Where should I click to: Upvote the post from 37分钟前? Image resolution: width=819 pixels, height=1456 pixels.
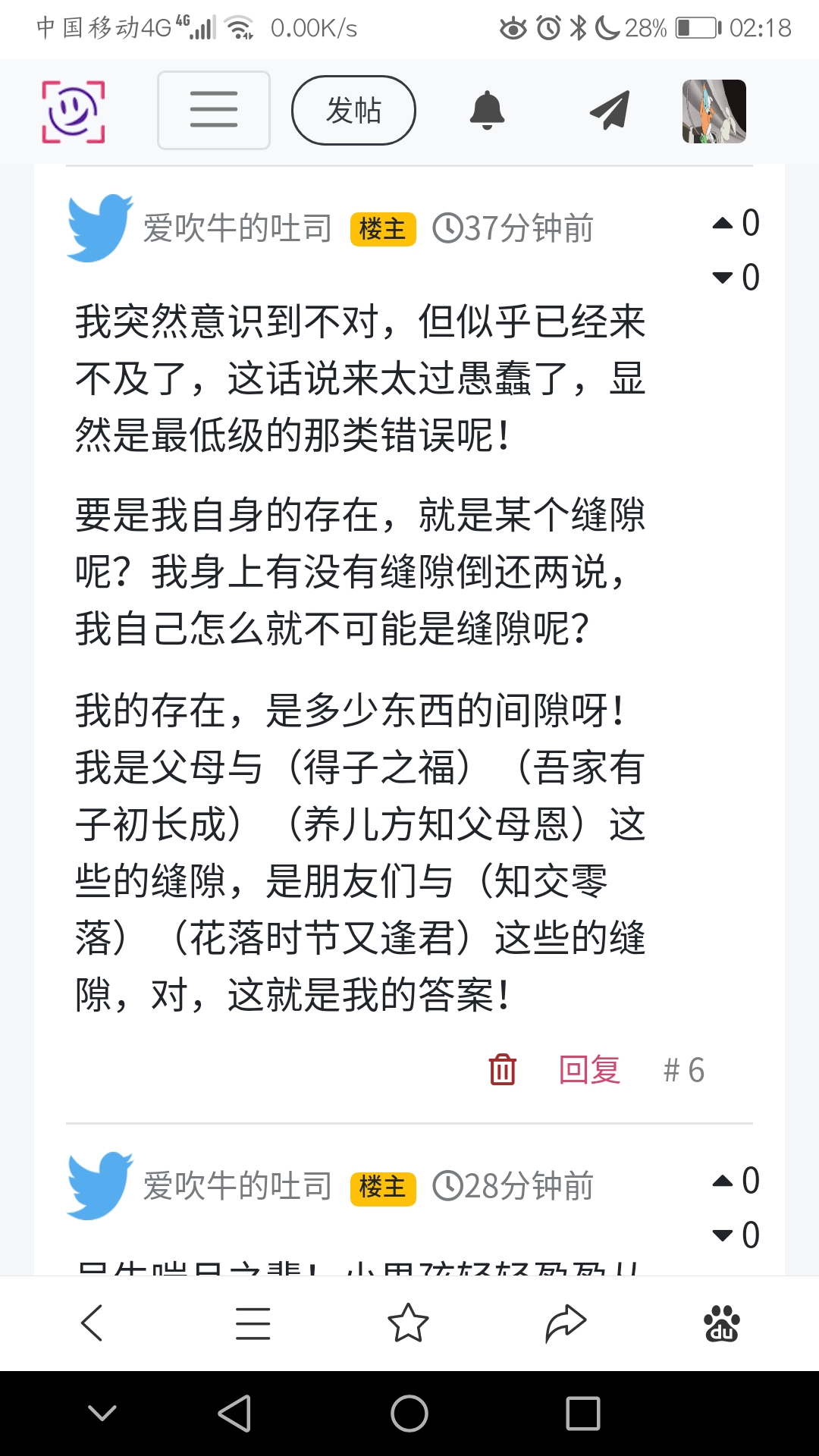(723, 223)
